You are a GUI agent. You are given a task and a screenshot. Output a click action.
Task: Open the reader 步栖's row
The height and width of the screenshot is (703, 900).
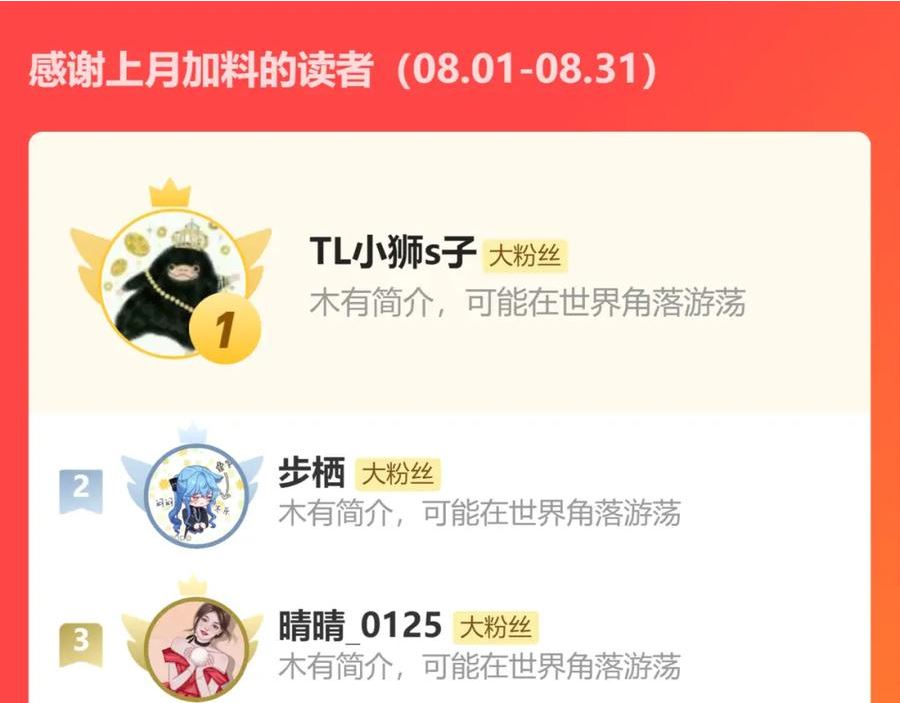(449, 492)
